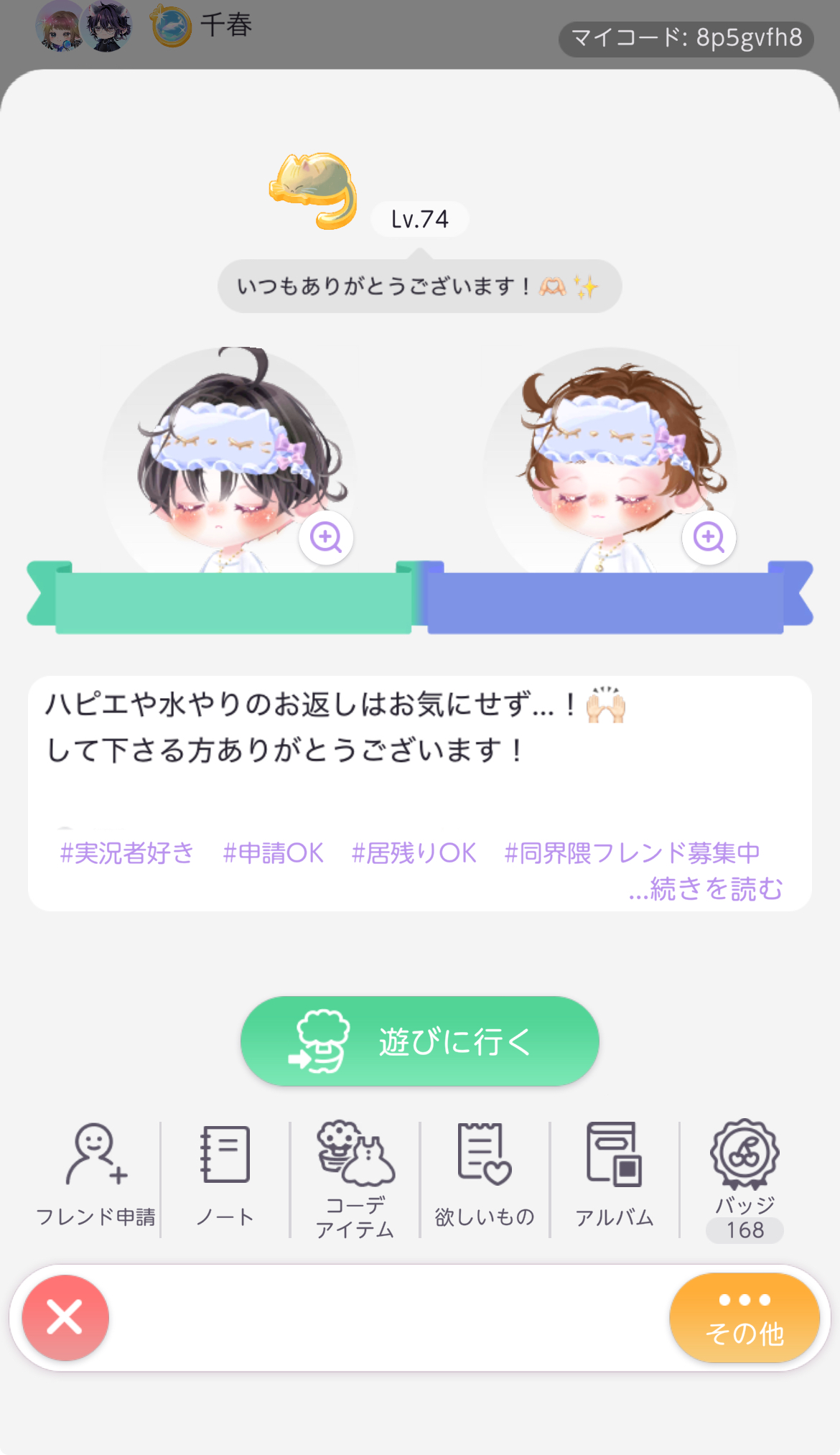840x1455 pixels.
Task: Zoom in on the brown-haired avatar
Action: pos(709,537)
